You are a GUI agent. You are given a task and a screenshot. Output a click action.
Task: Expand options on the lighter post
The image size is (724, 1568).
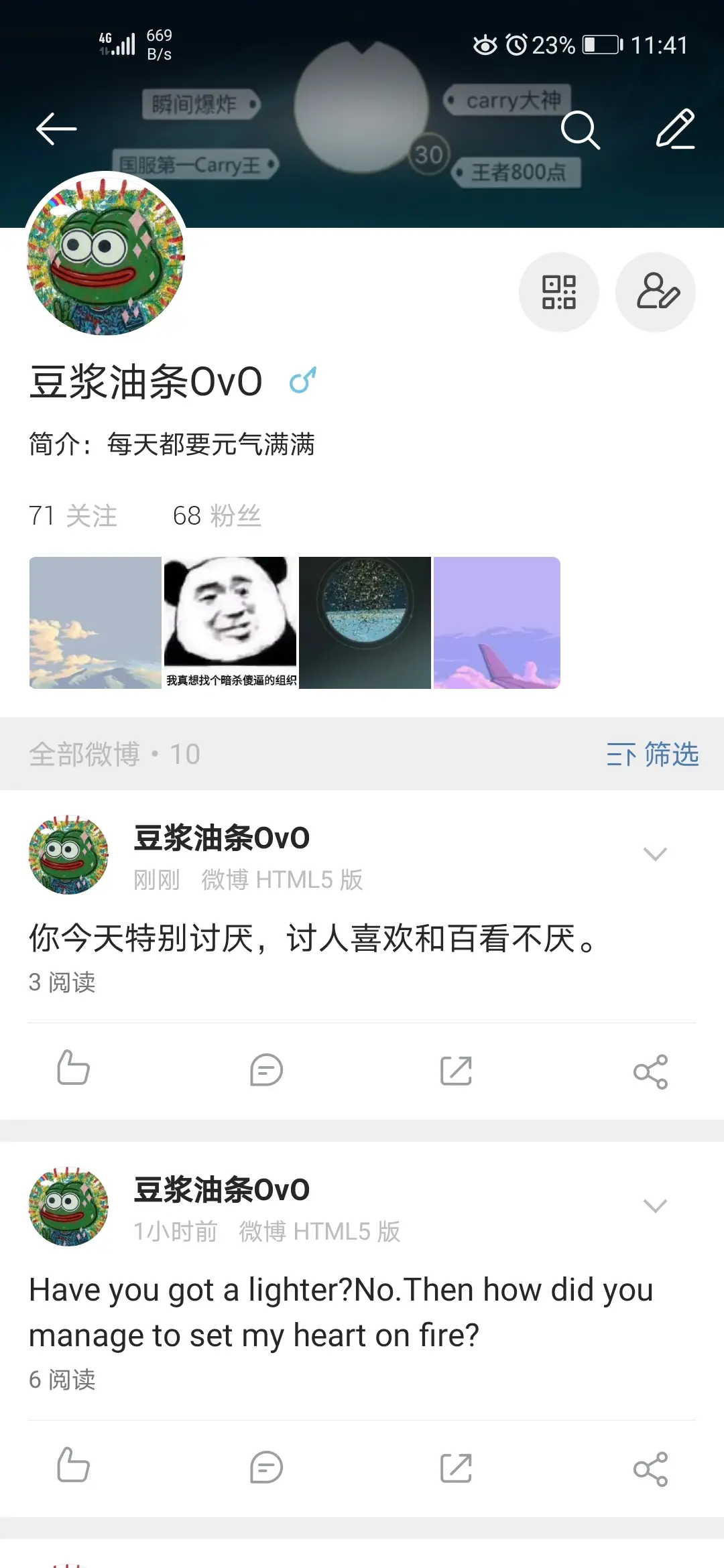coord(655,1206)
